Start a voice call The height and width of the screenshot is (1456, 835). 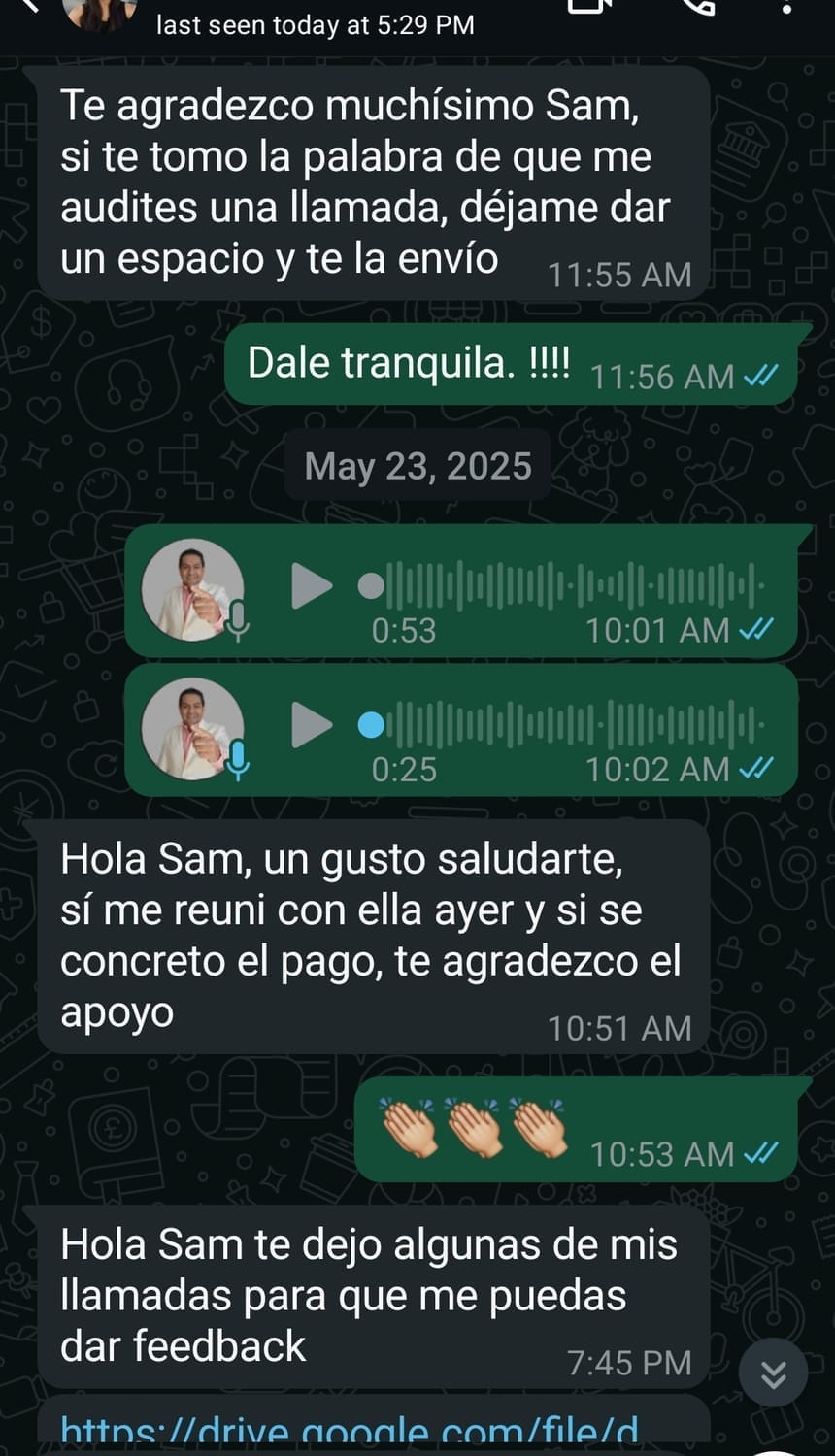click(x=698, y=5)
